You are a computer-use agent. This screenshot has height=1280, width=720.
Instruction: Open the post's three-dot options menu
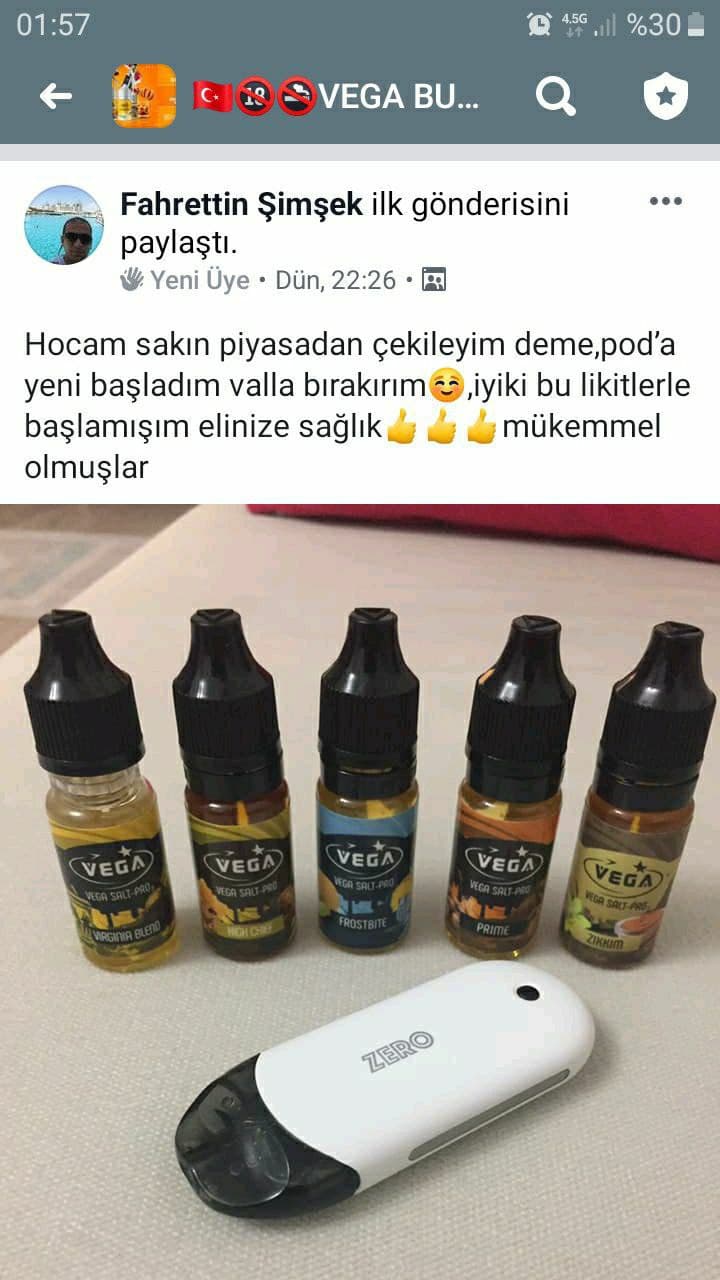pyautogui.click(x=665, y=202)
